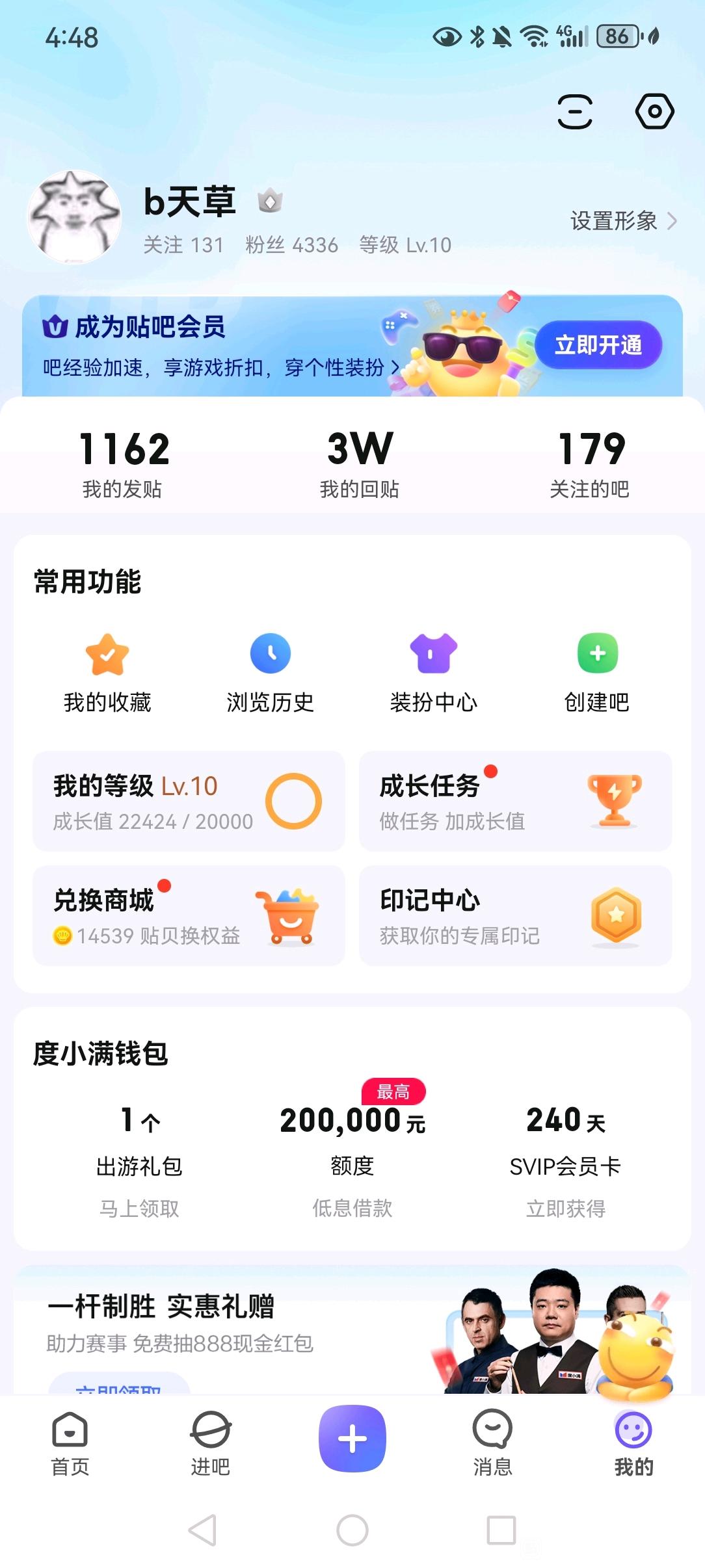Tap 设置形象 to set avatar
This screenshot has height=1568, width=705.
[622, 221]
